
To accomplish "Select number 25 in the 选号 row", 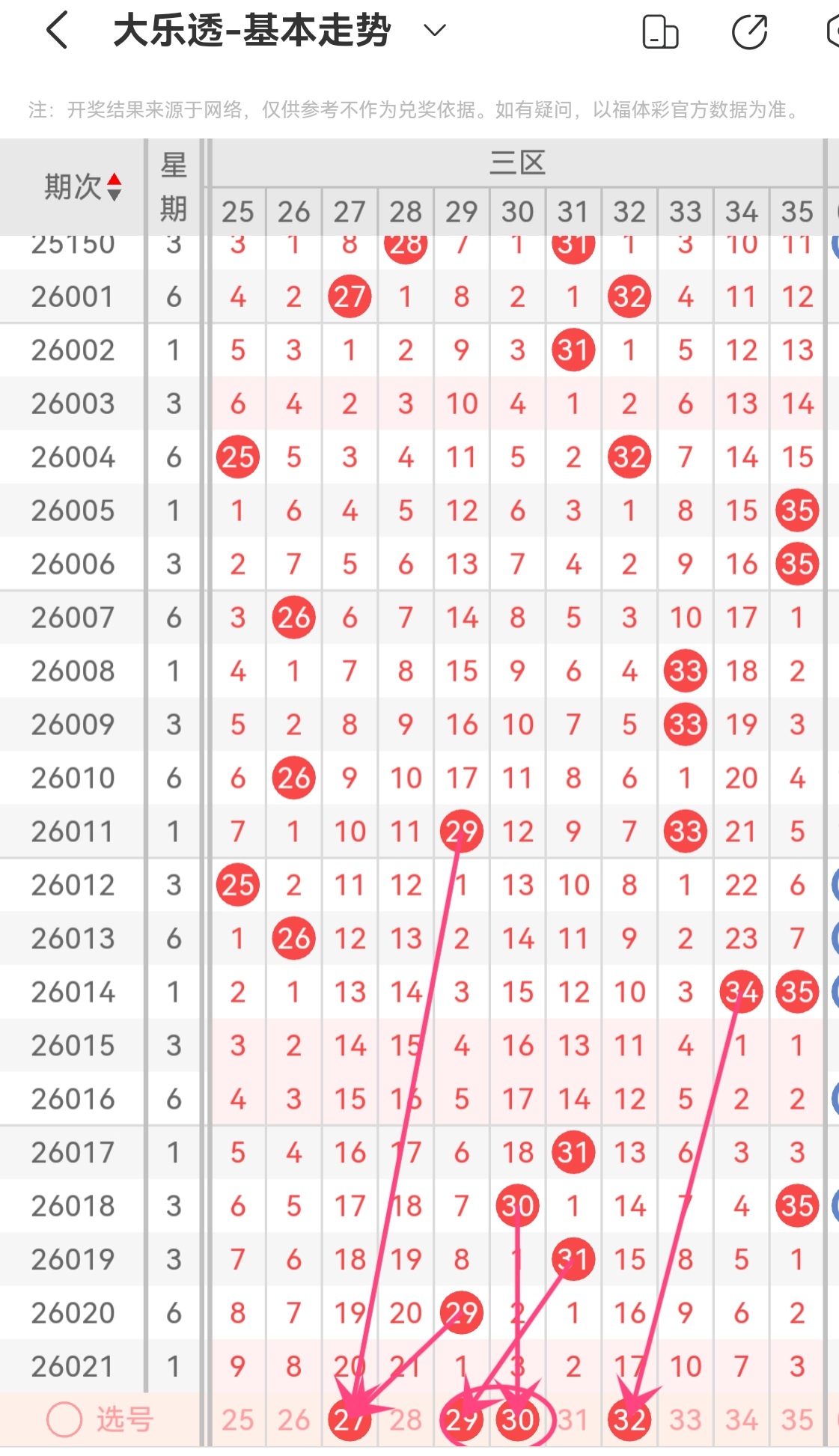I will (x=238, y=1420).
